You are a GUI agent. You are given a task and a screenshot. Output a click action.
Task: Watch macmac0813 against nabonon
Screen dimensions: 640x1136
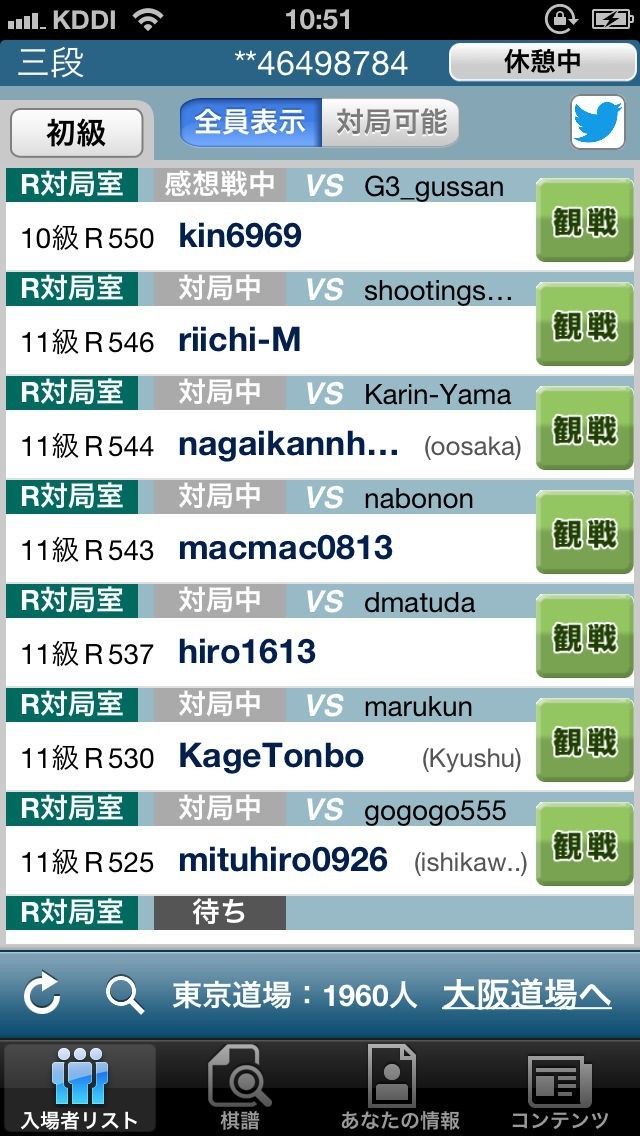[x=585, y=533]
